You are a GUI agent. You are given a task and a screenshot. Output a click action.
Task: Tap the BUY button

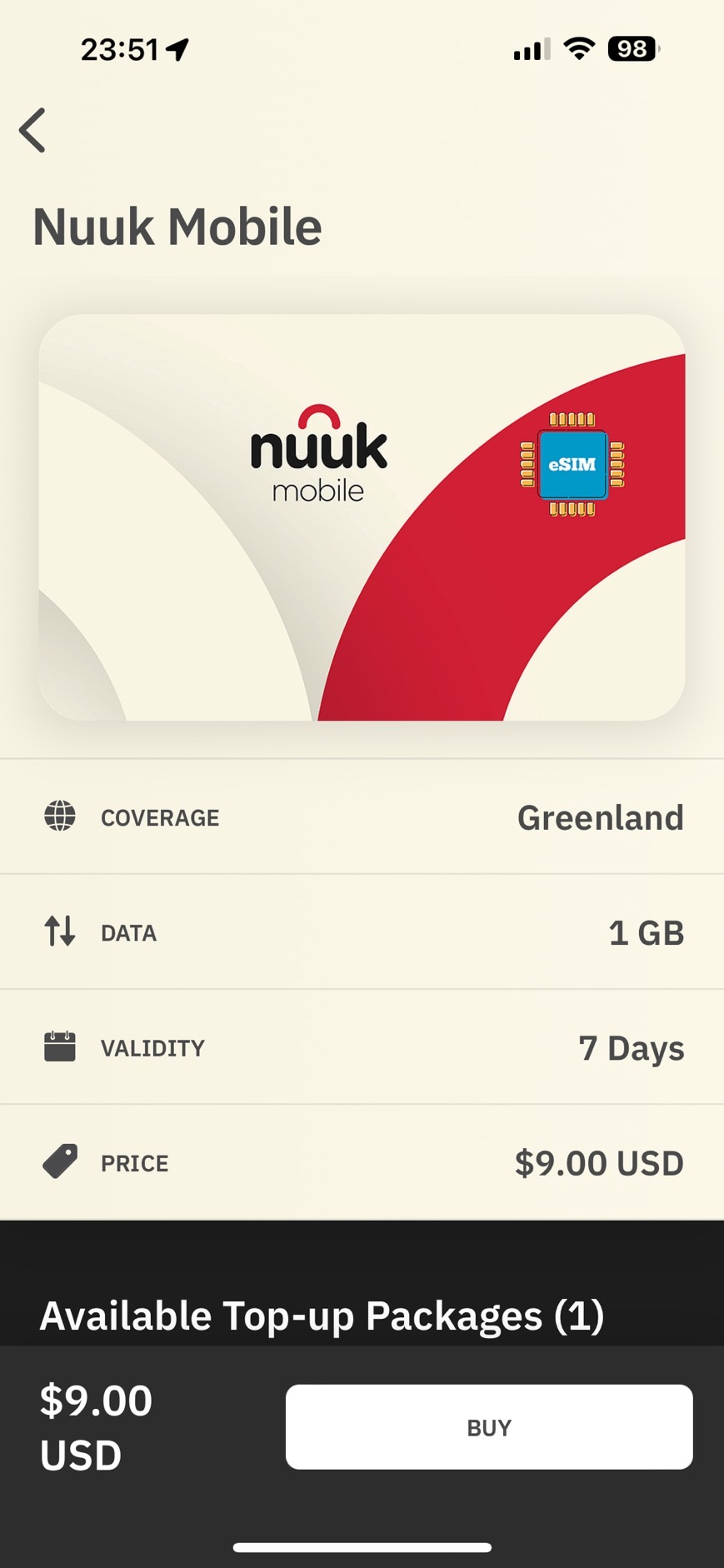[x=488, y=1427]
